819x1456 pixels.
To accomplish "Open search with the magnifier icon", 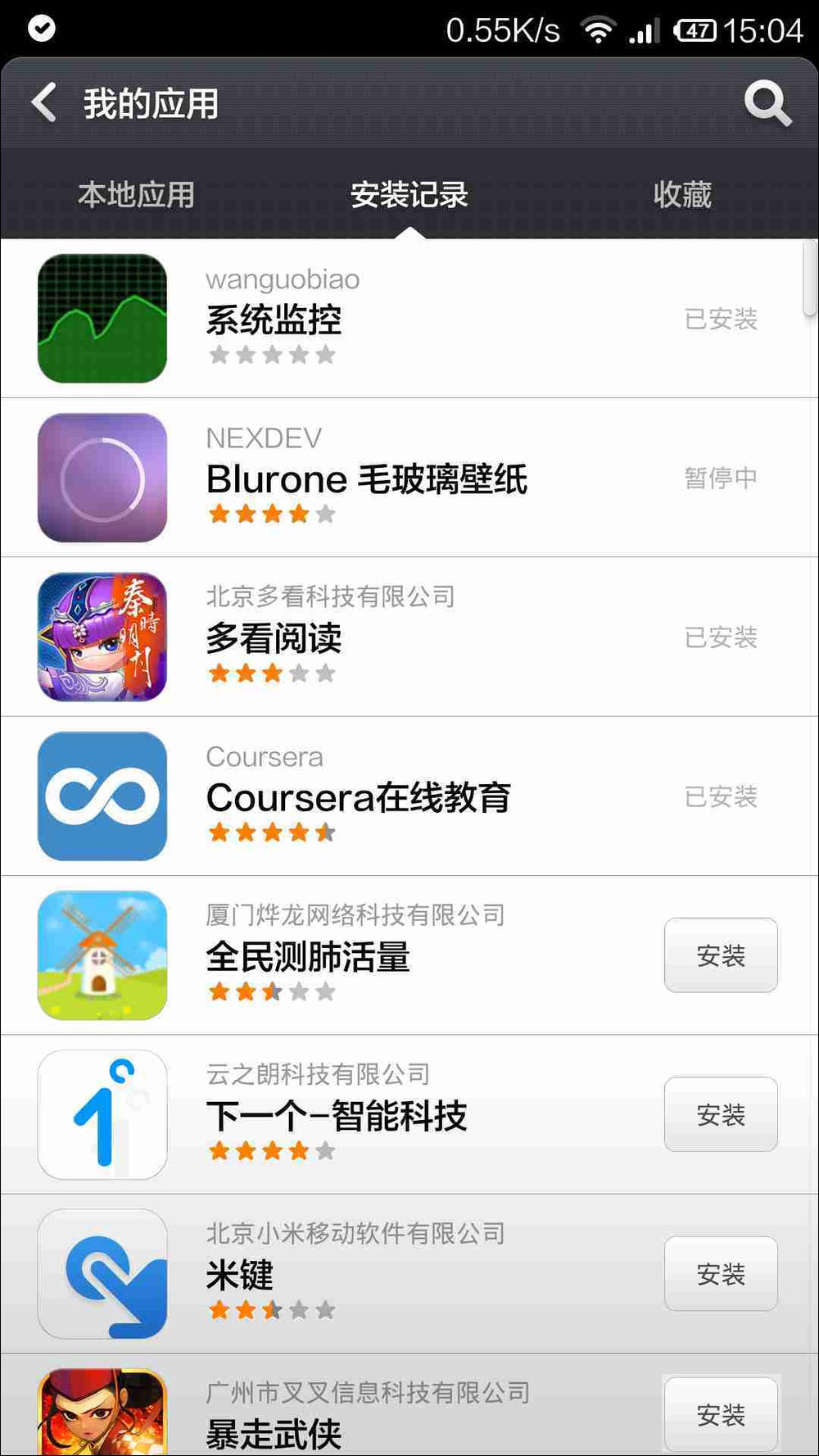I will [x=767, y=104].
